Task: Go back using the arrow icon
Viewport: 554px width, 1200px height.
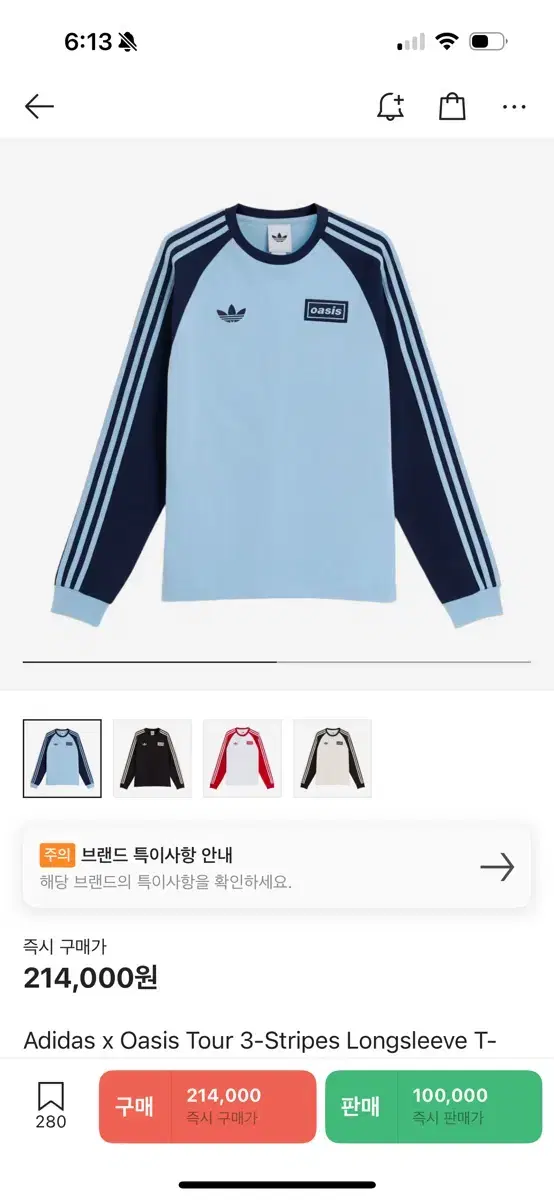Action: (x=39, y=107)
